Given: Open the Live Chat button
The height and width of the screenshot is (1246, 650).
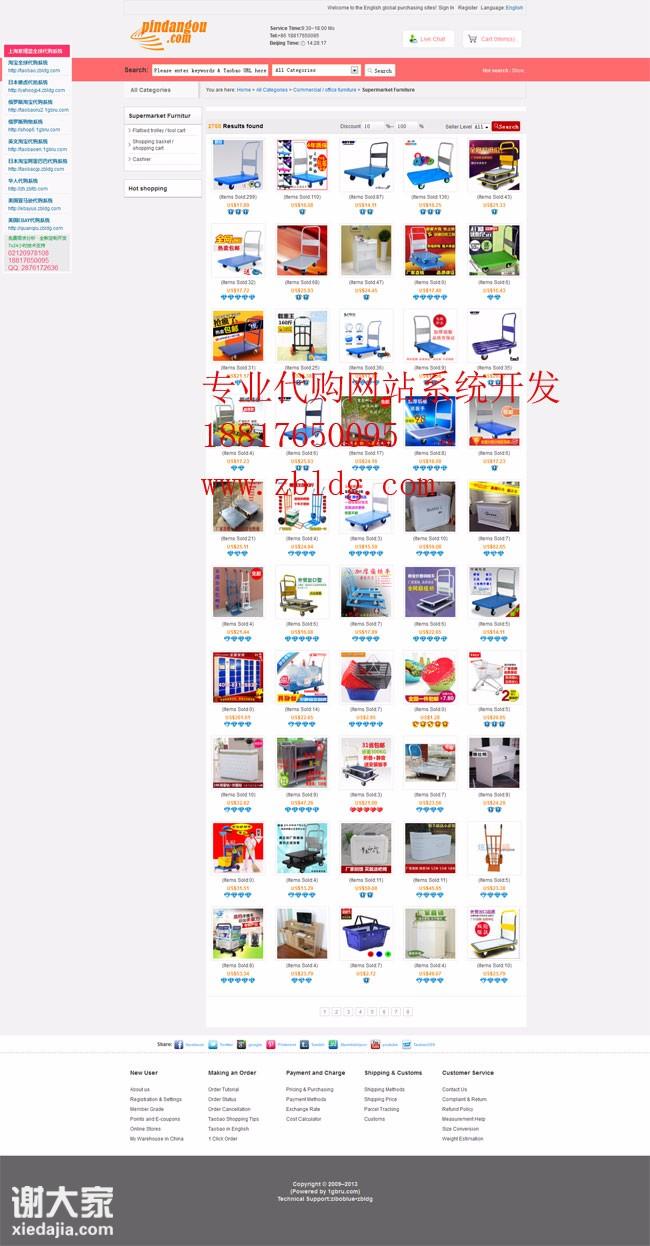Looking at the screenshot, I should coord(427,39).
